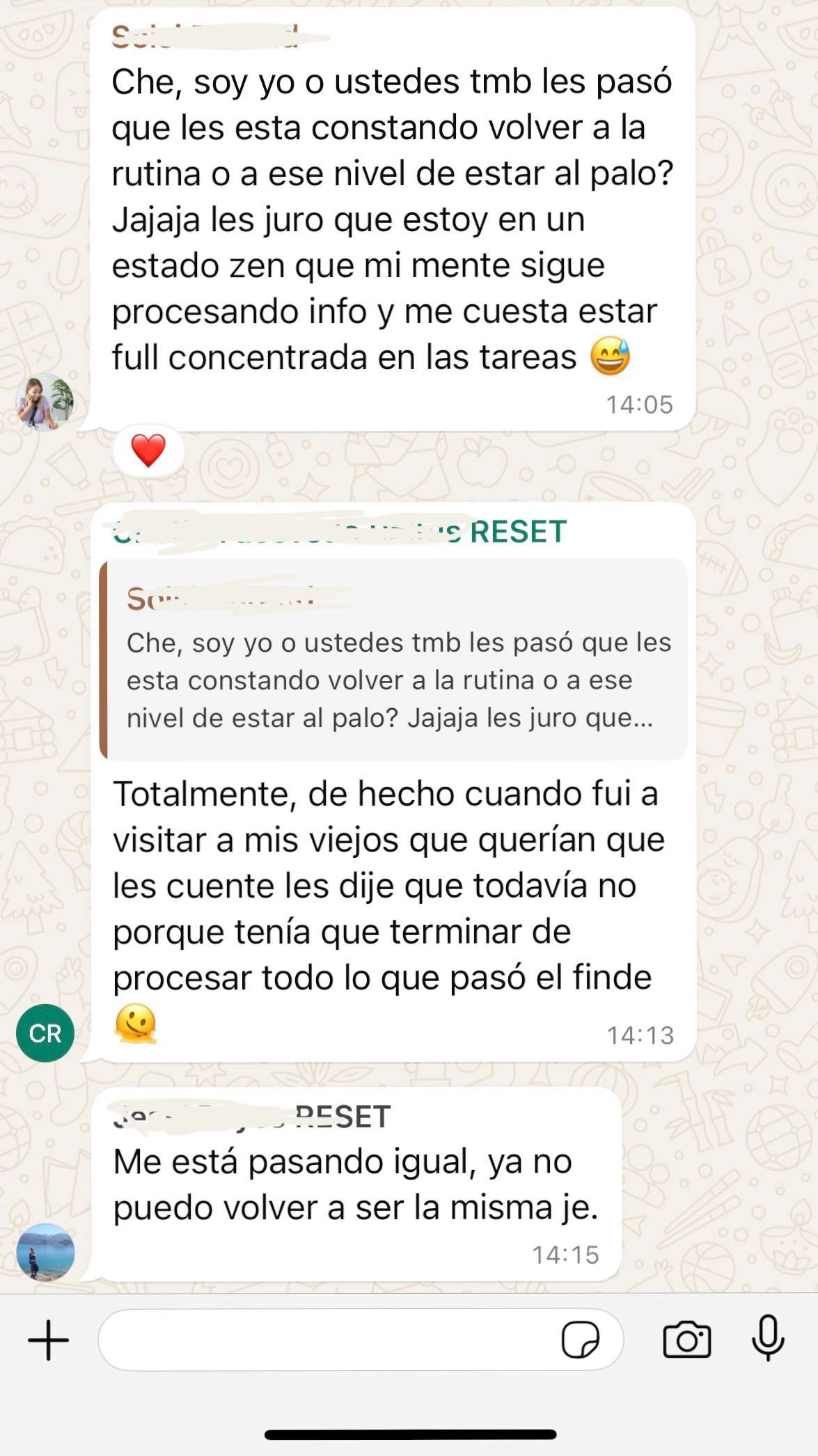The height and width of the screenshot is (1456, 818).
Task: Open the camera to take a photo
Action: click(x=686, y=1340)
